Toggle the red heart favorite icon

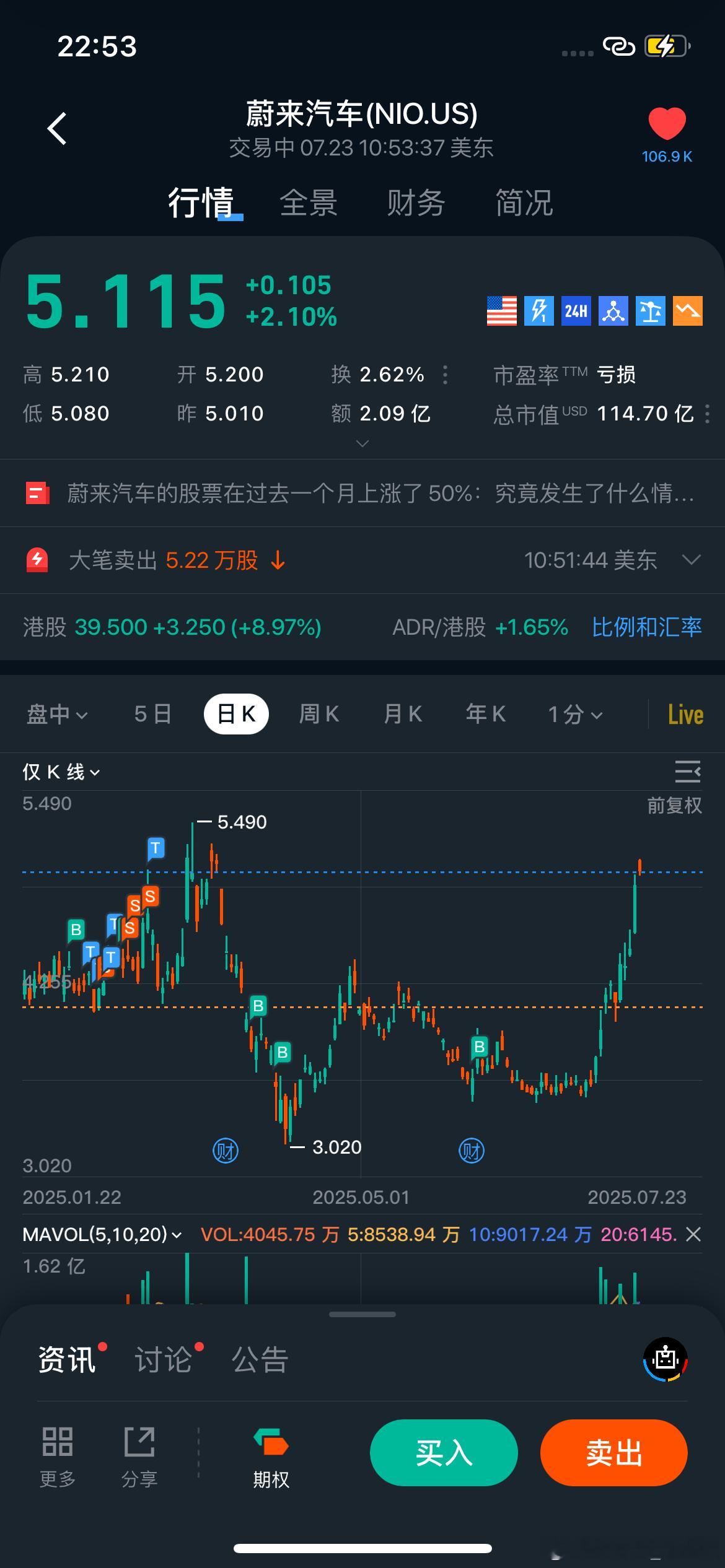[667, 123]
